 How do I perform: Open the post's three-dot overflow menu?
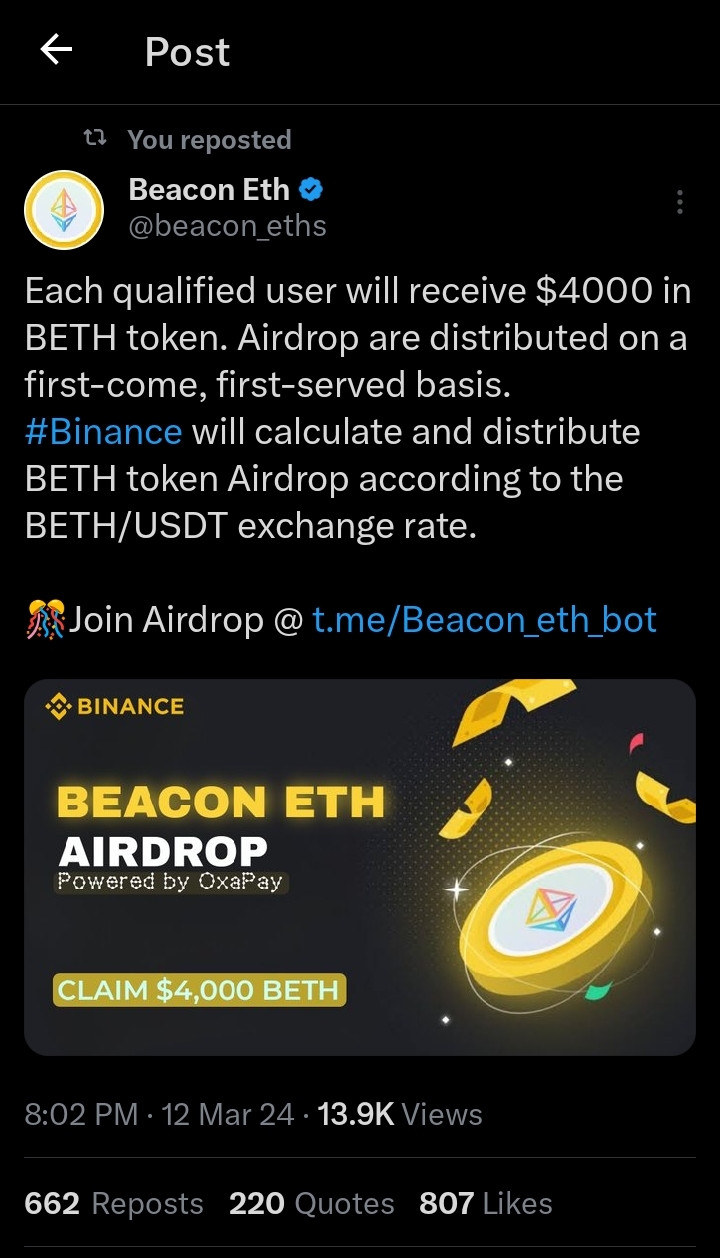[x=680, y=202]
